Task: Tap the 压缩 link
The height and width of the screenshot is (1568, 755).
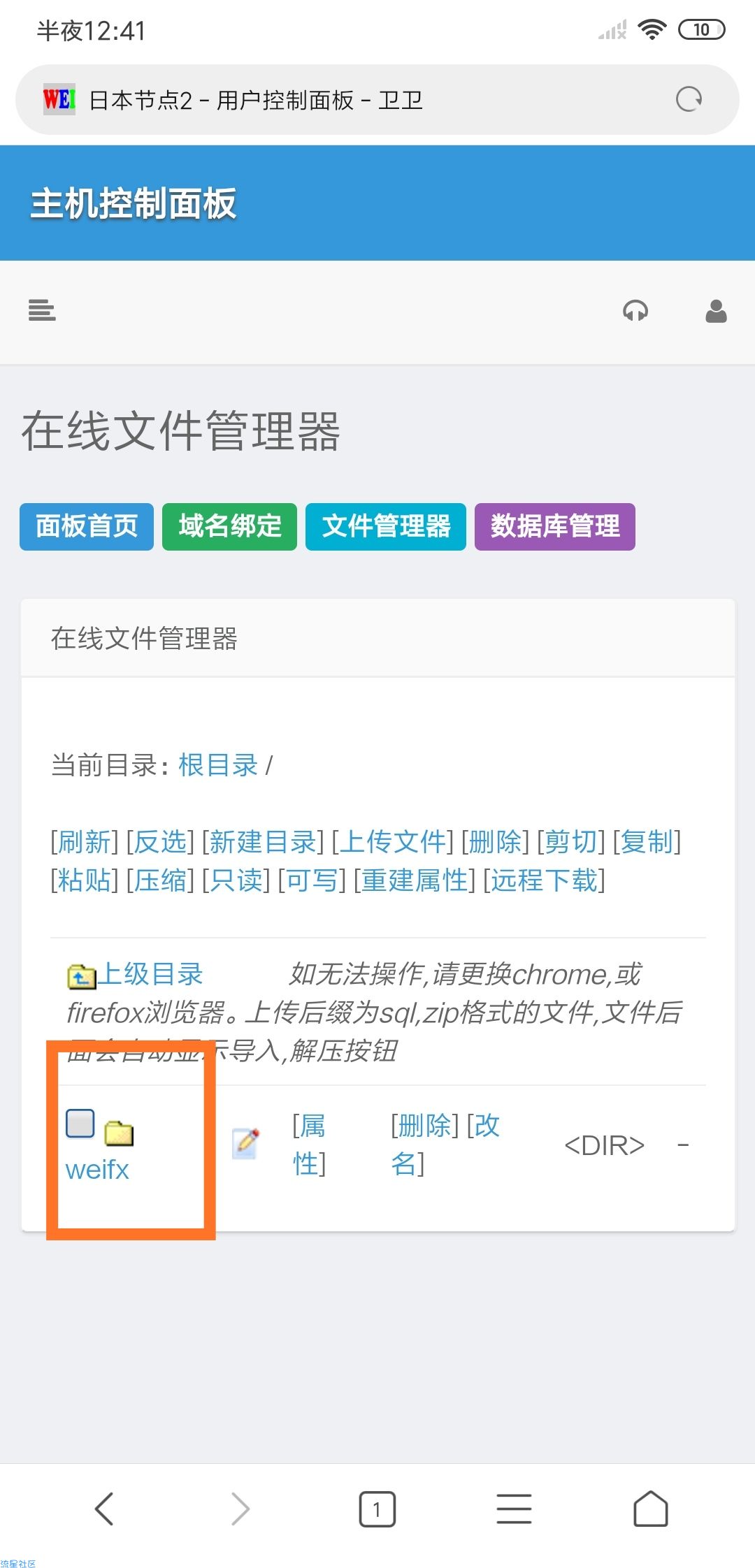Action: pos(160,880)
